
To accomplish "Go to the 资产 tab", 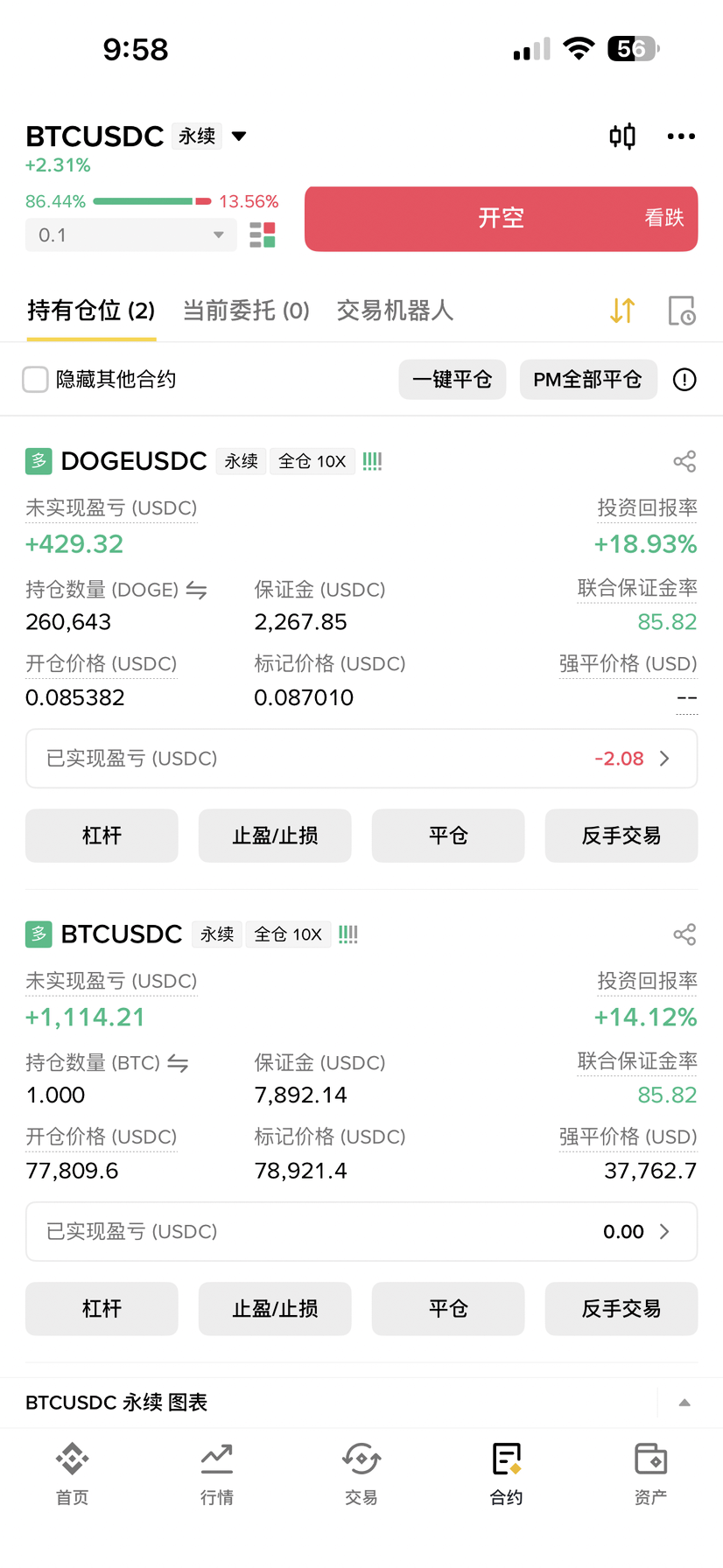I will [650, 1473].
